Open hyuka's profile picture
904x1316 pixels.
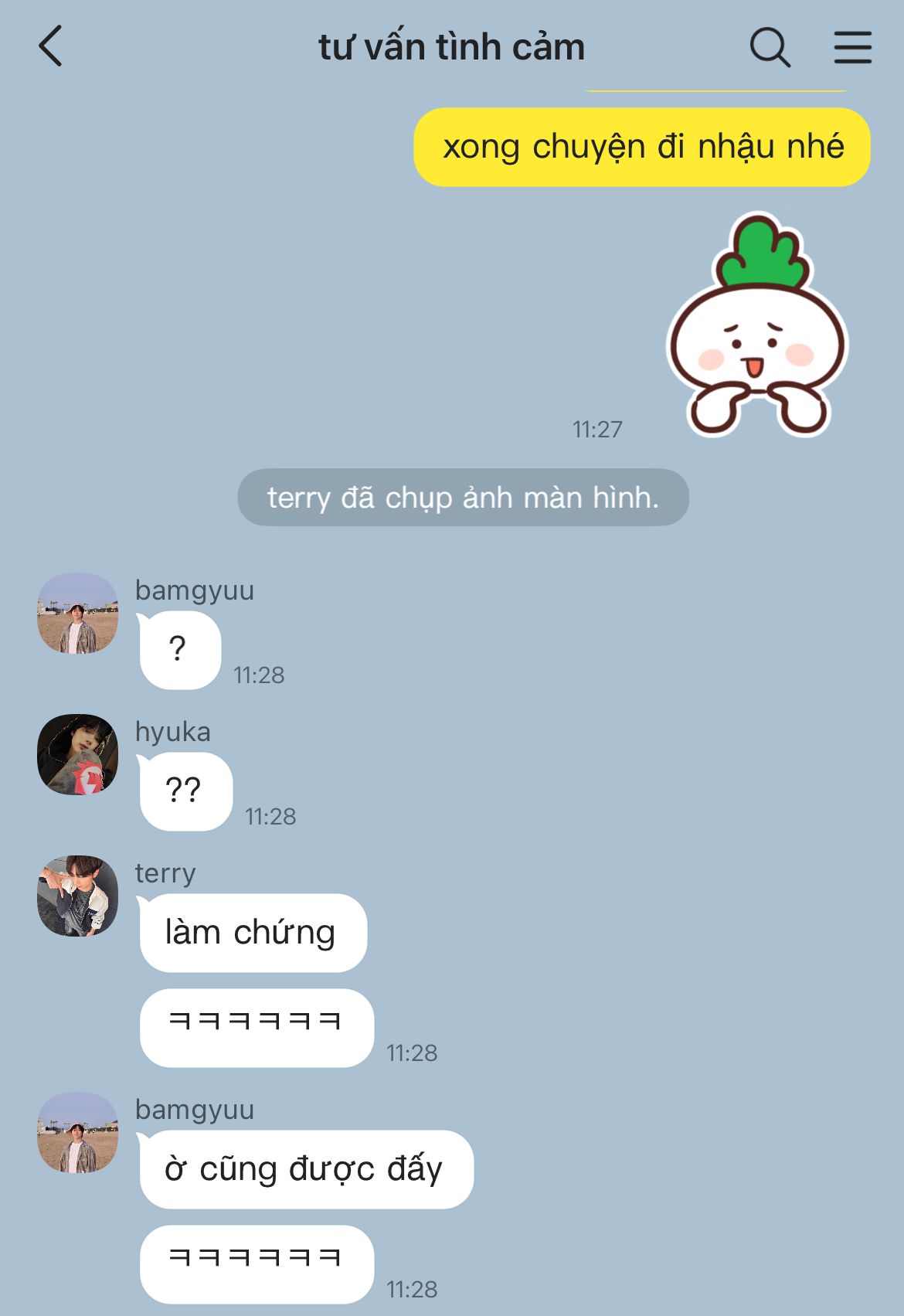coord(77,754)
